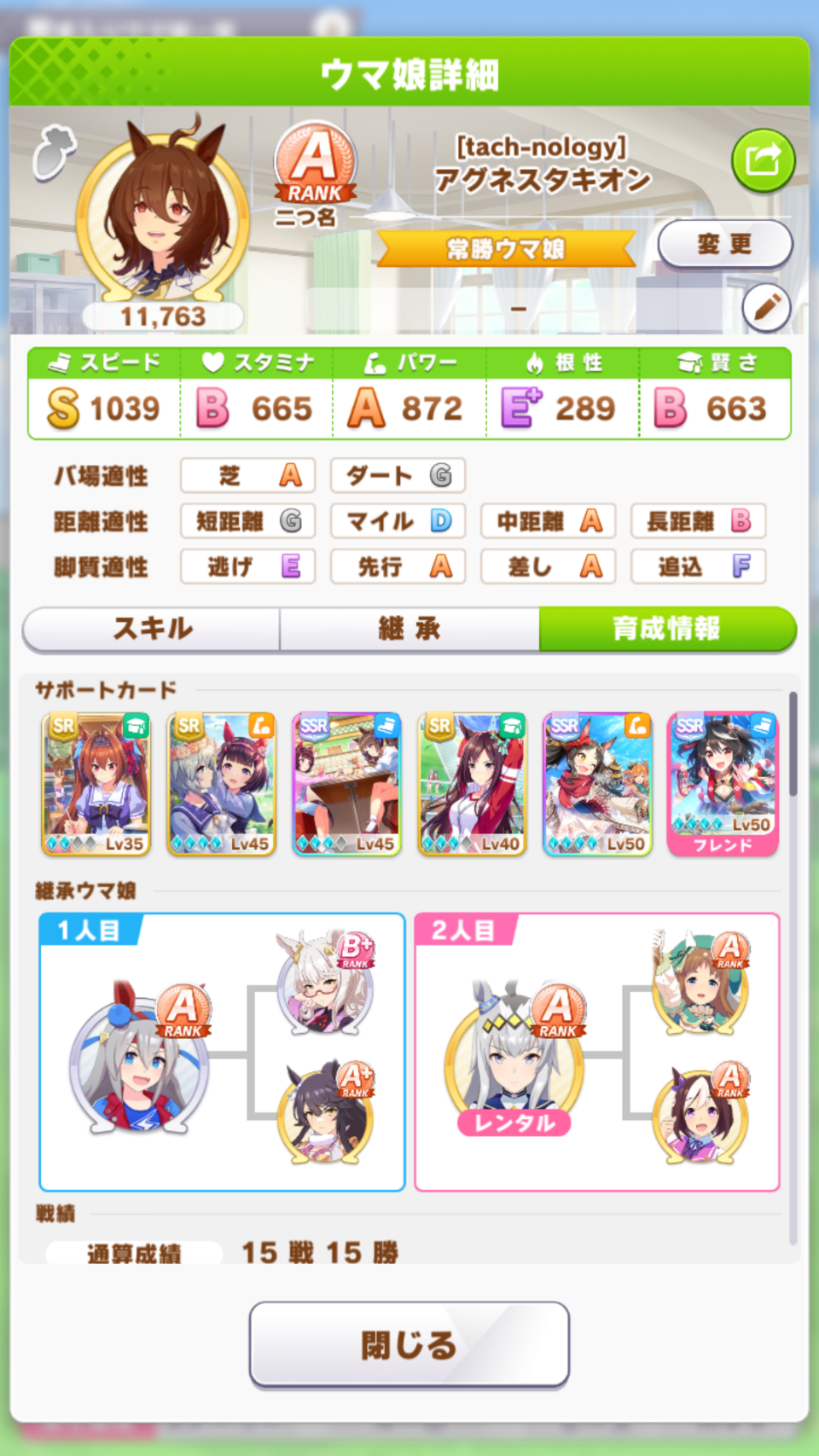Open the Lv35 SR support card
The height and width of the screenshot is (1456, 819).
click(96, 784)
